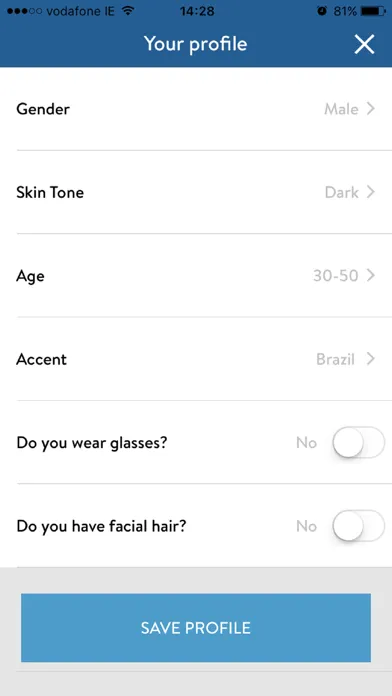Select a different Accent option

196,359
